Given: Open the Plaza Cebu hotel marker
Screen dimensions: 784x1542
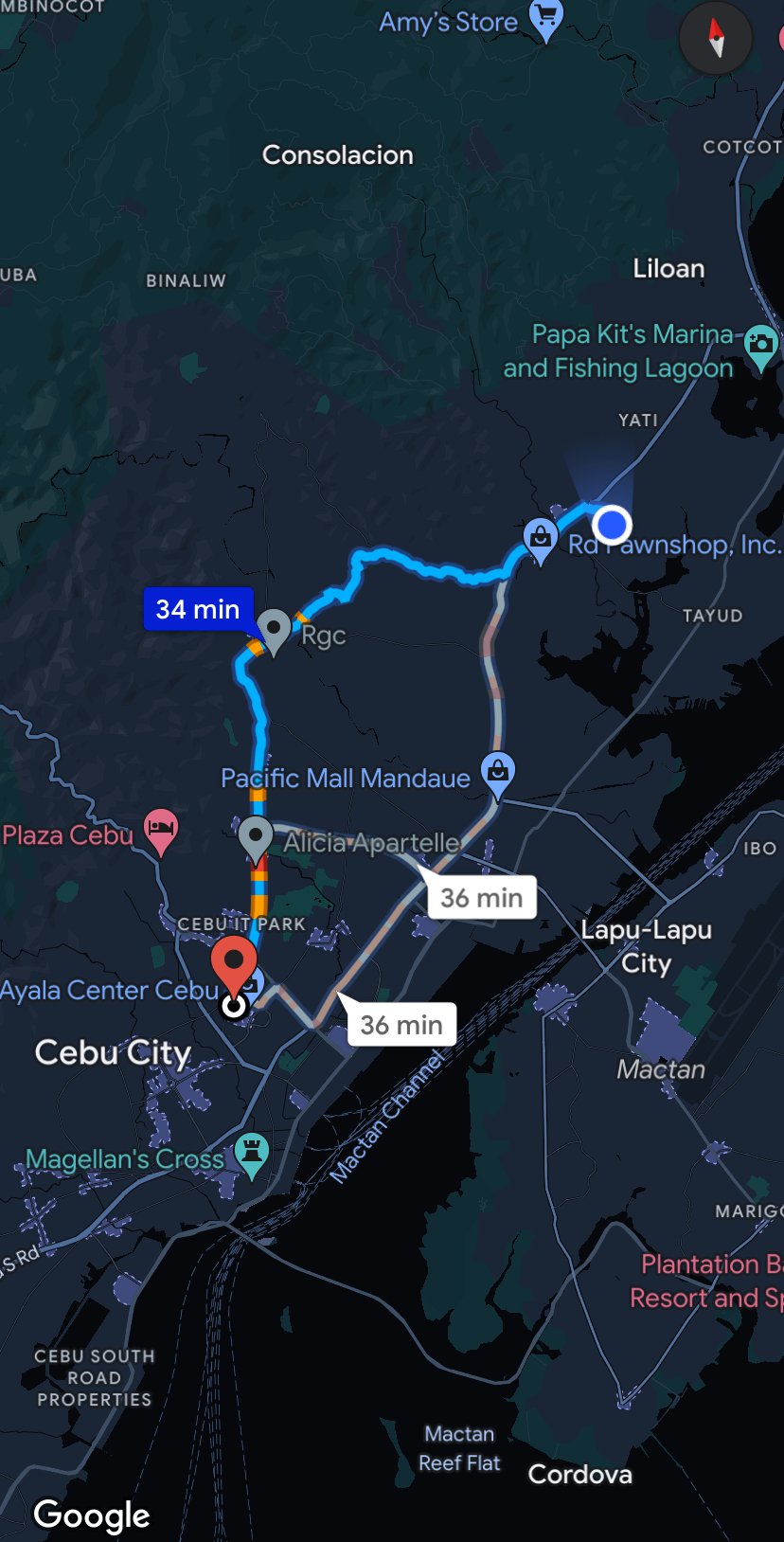Looking at the screenshot, I should point(161,829).
